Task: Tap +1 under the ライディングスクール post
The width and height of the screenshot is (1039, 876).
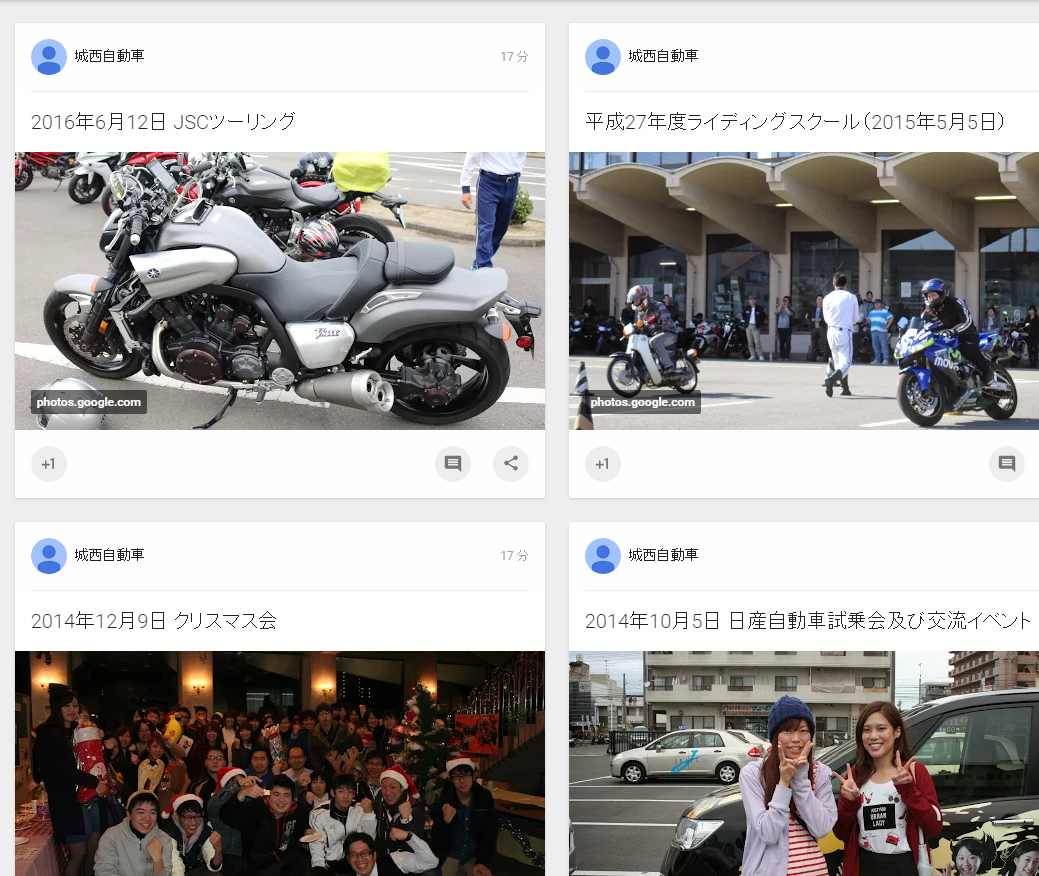Action: point(602,464)
